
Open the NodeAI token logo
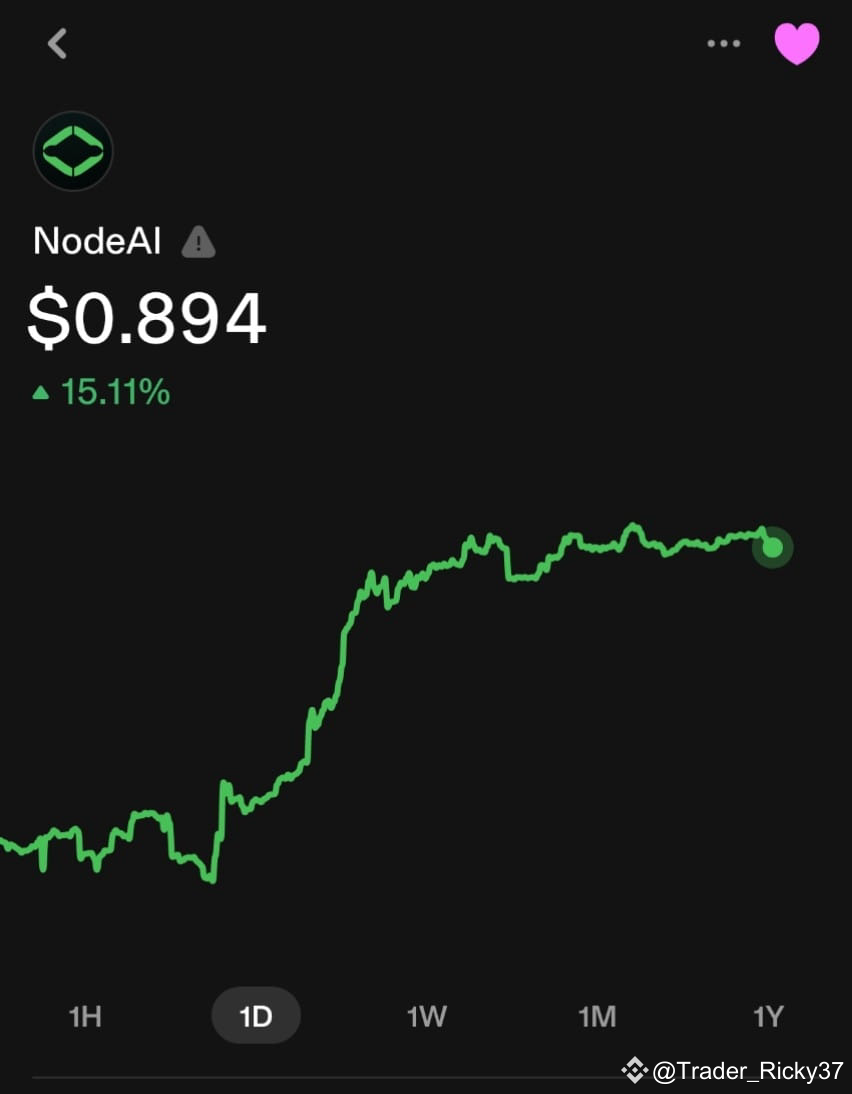click(73, 150)
